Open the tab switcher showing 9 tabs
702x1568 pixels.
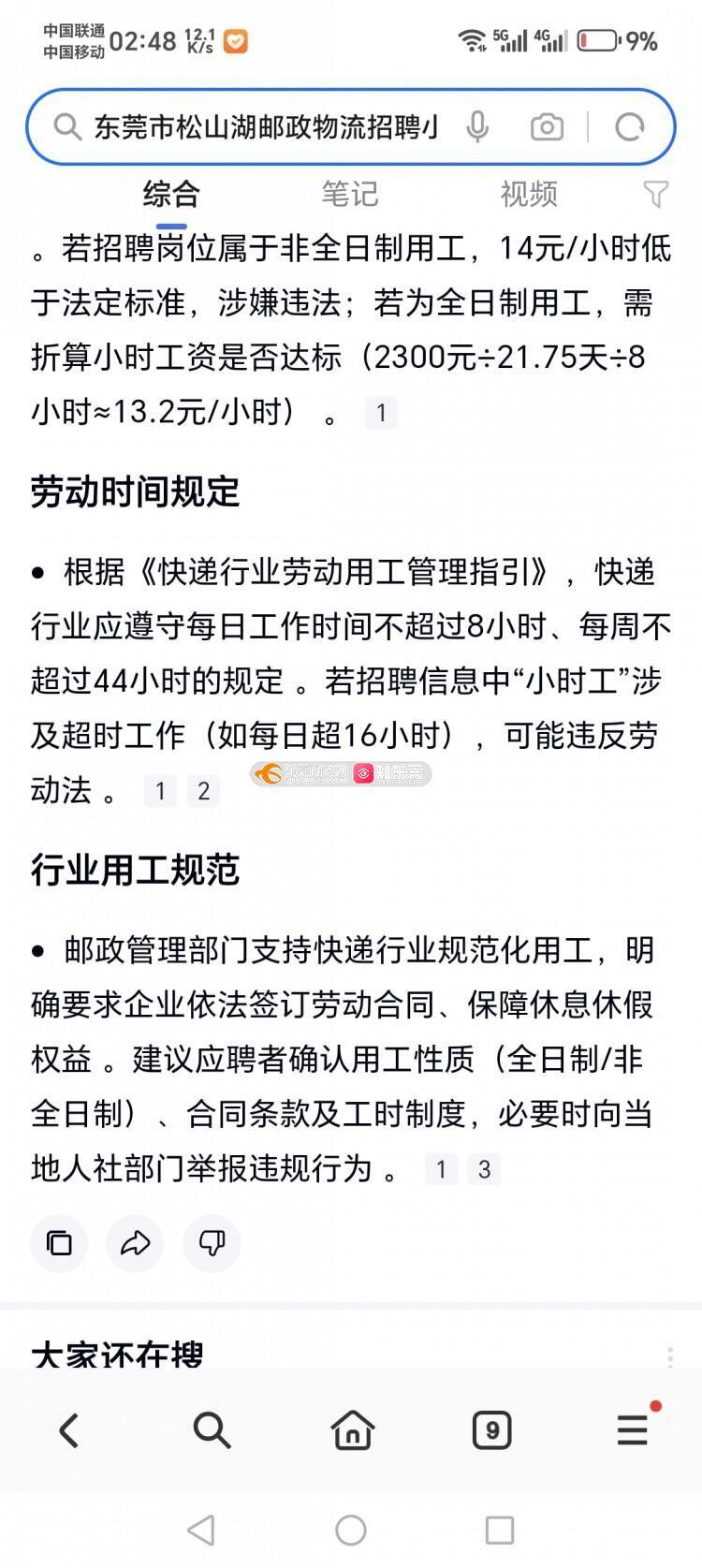(x=492, y=1429)
